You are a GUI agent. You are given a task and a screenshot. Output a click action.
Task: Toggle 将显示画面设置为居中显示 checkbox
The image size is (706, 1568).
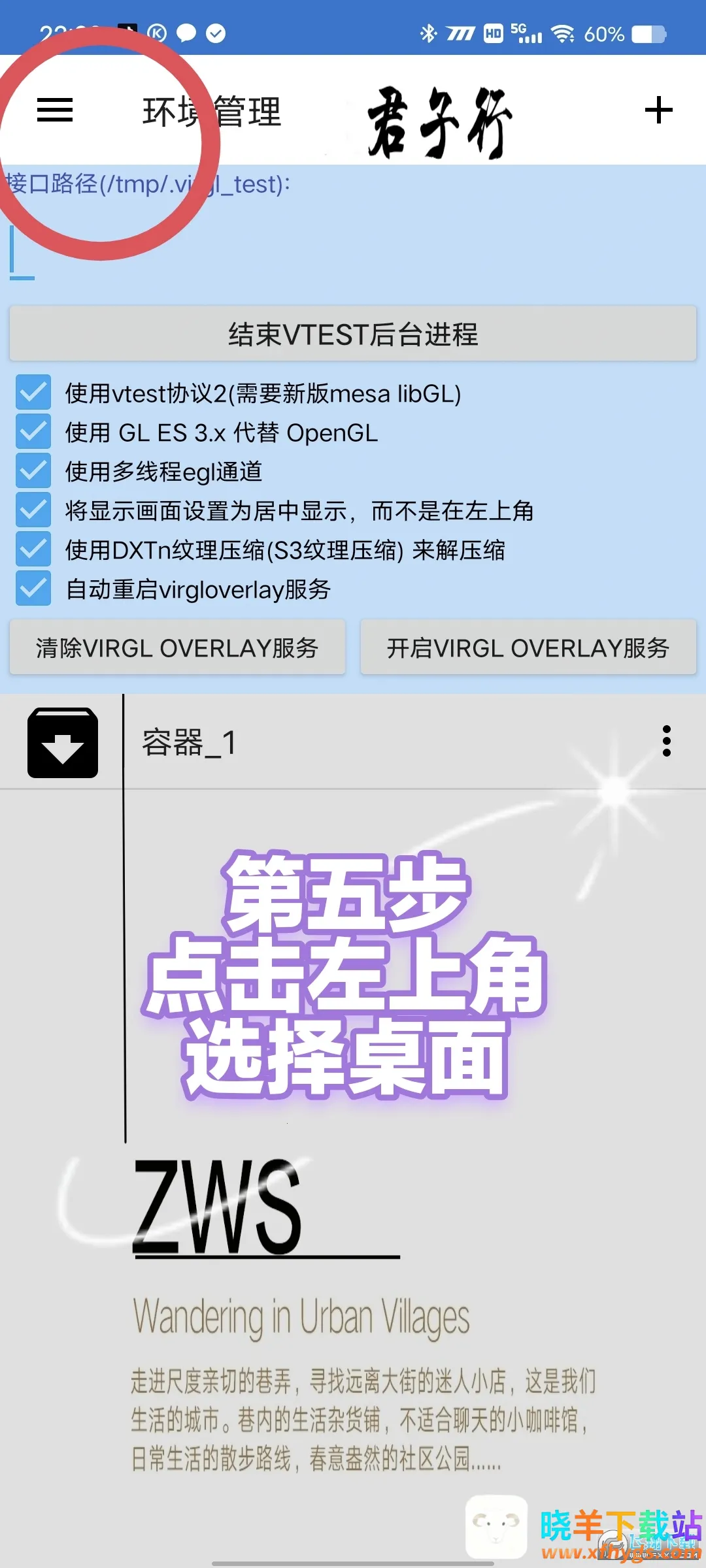[x=33, y=510]
